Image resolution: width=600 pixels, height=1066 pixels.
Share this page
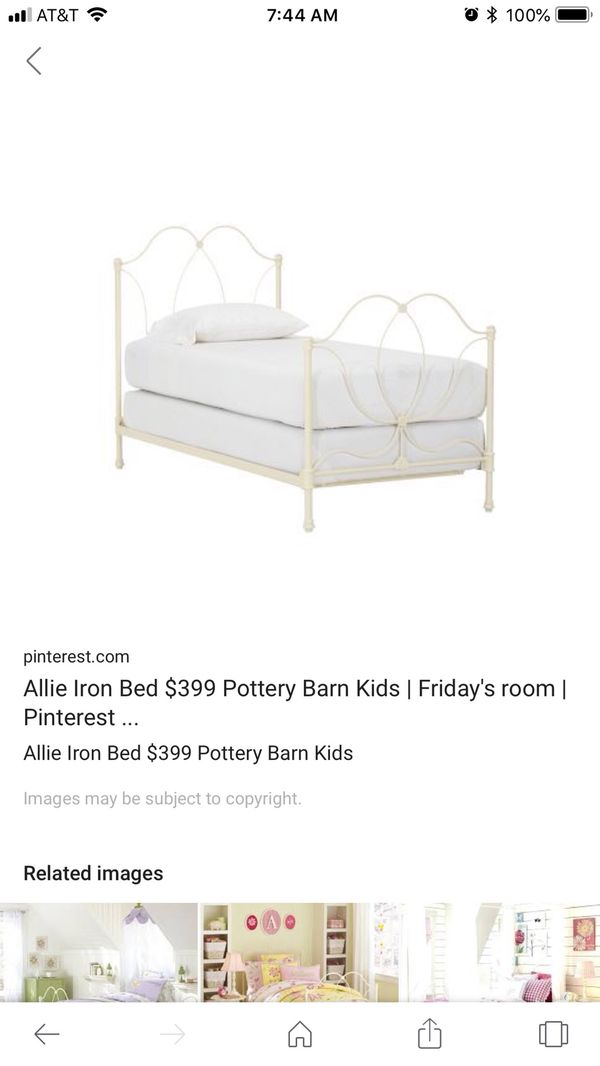pos(429,1033)
